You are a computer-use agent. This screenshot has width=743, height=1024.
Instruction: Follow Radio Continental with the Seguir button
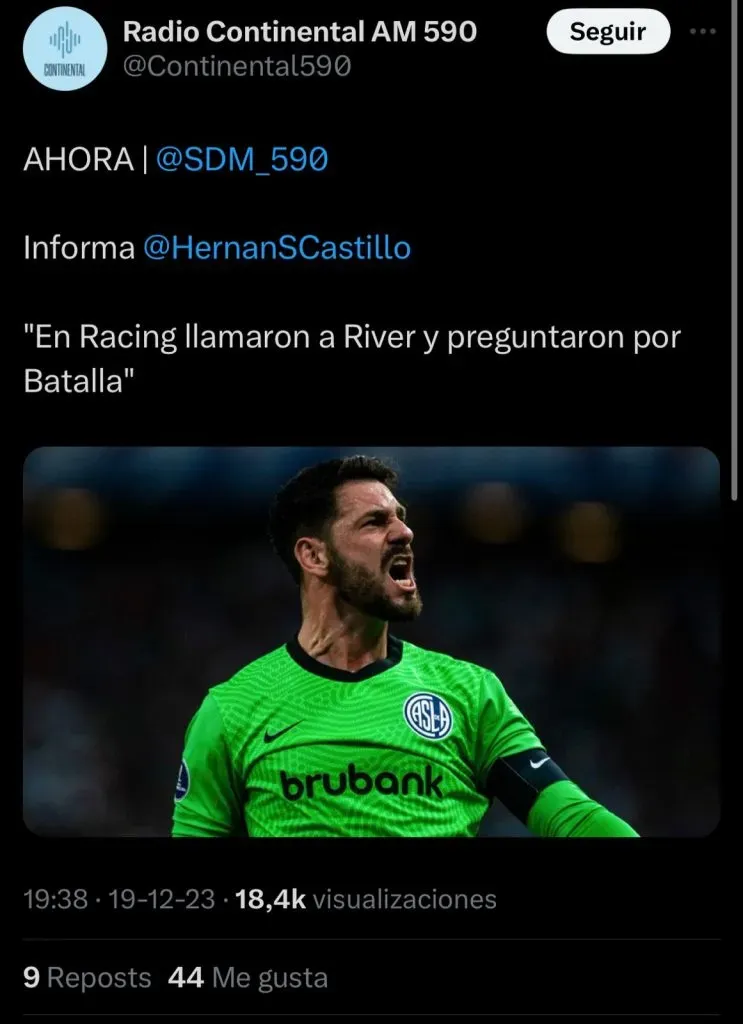tap(609, 31)
